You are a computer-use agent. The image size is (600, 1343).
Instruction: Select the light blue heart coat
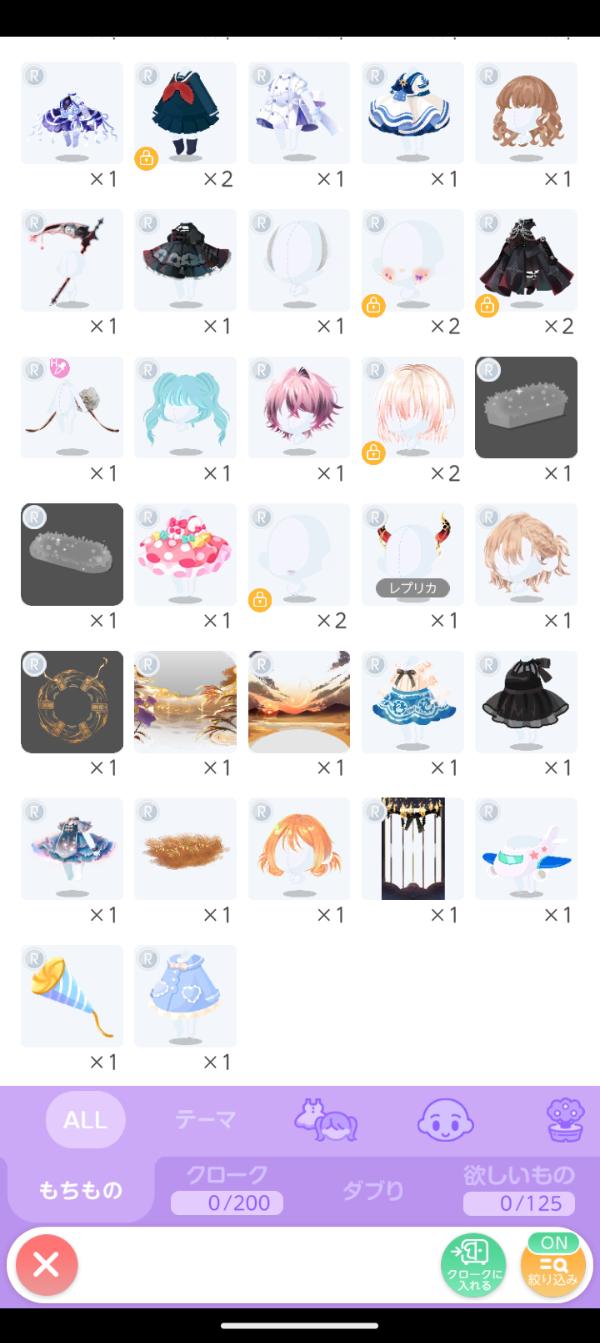[x=185, y=995]
